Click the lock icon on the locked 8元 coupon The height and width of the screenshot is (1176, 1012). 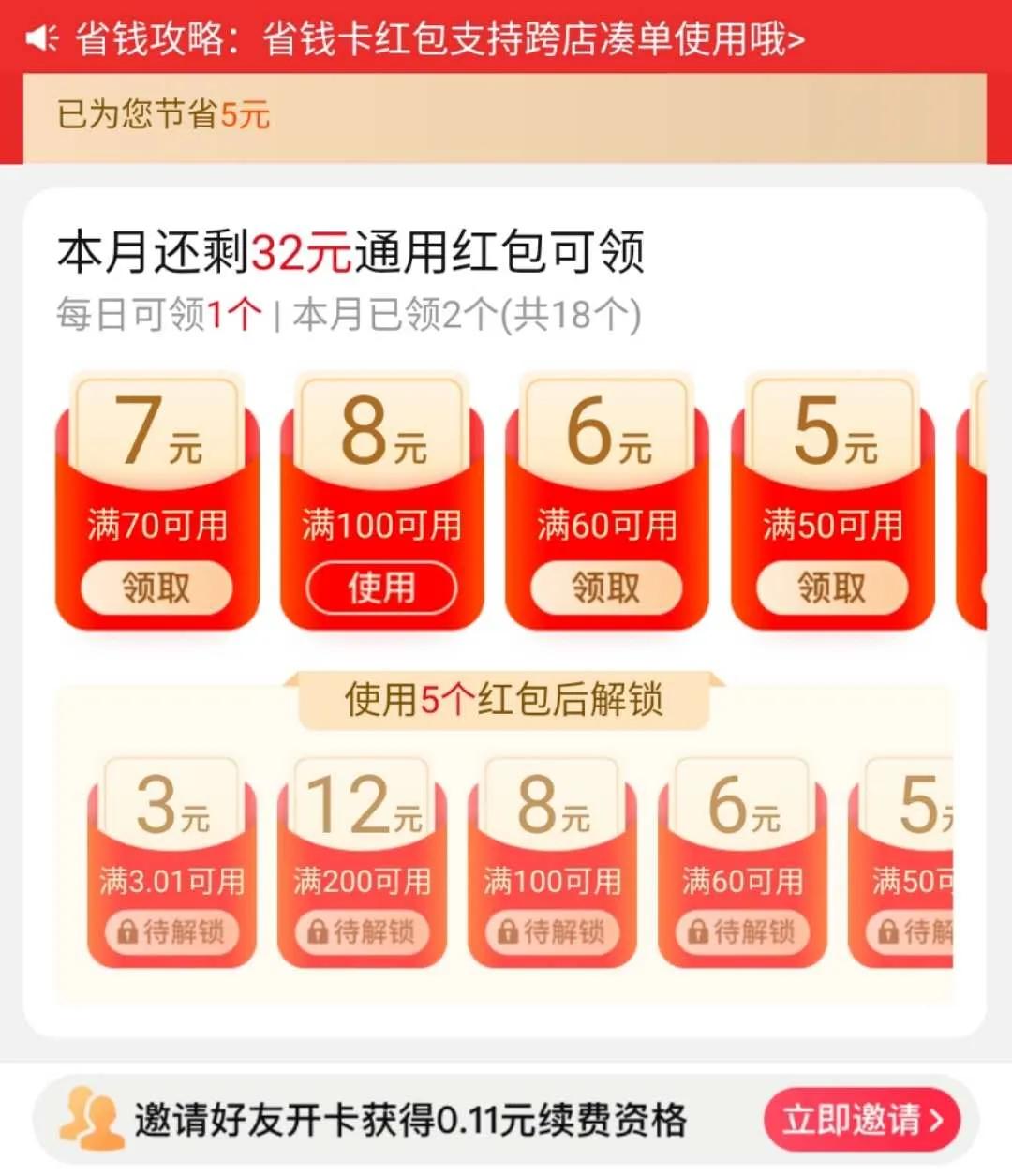click(510, 930)
